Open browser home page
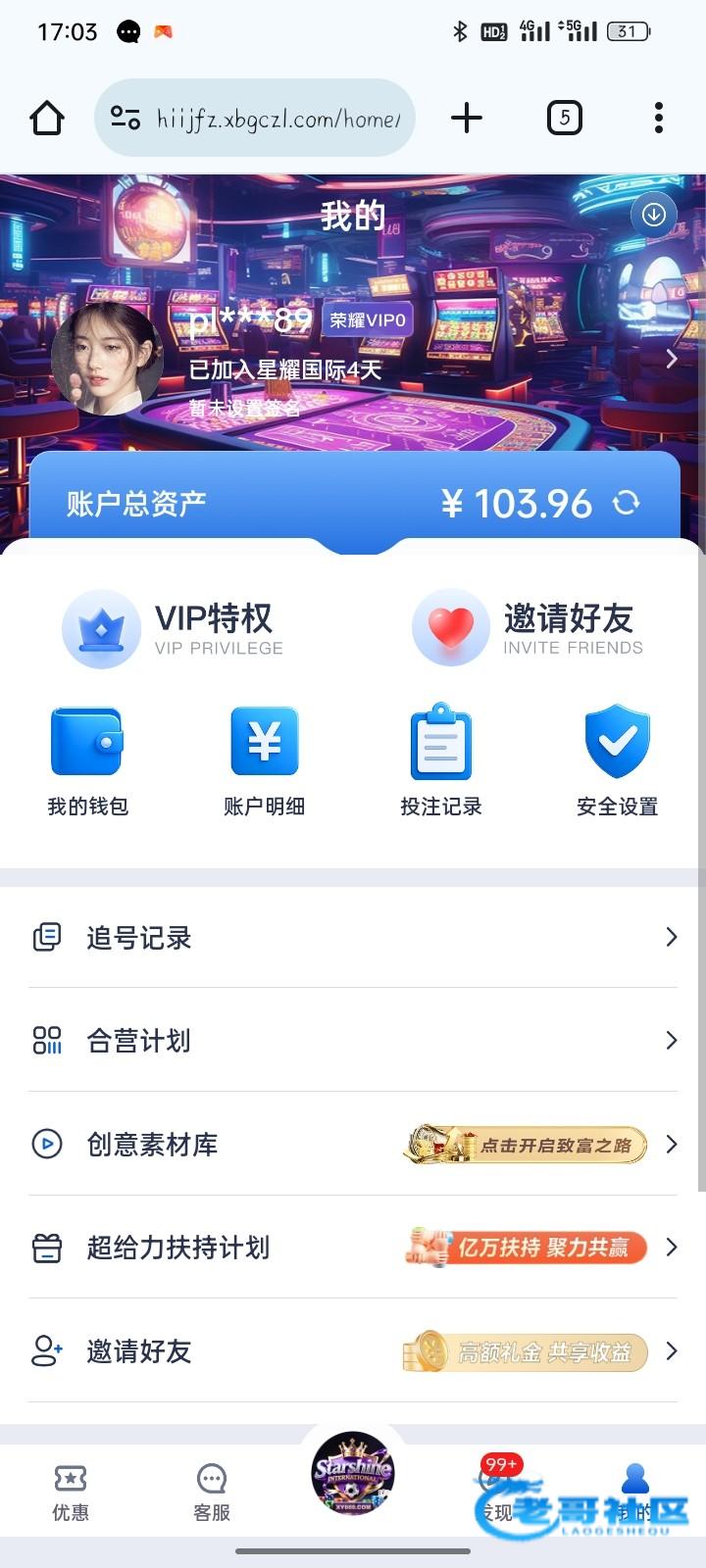Screen dimensions: 706x1568 47,119
